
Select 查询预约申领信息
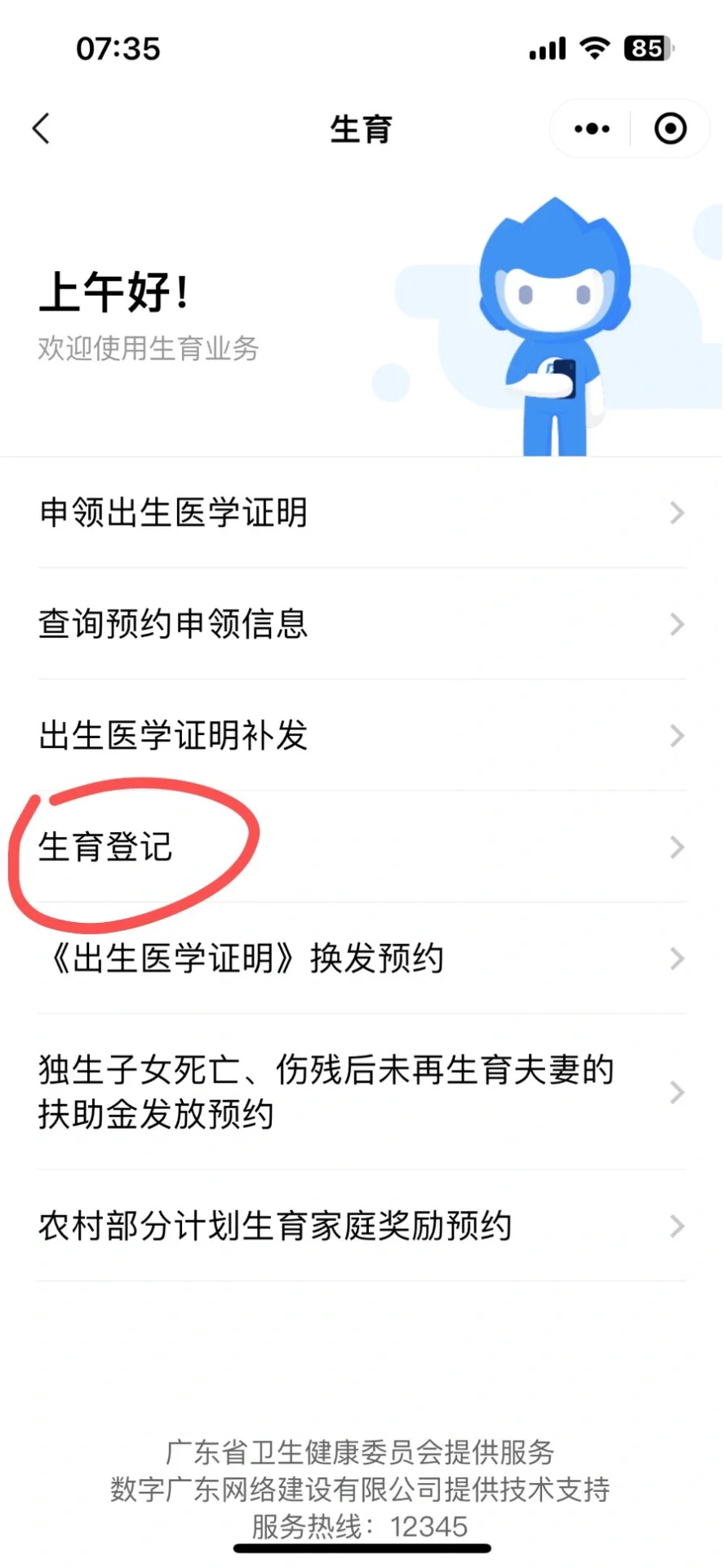361,624
